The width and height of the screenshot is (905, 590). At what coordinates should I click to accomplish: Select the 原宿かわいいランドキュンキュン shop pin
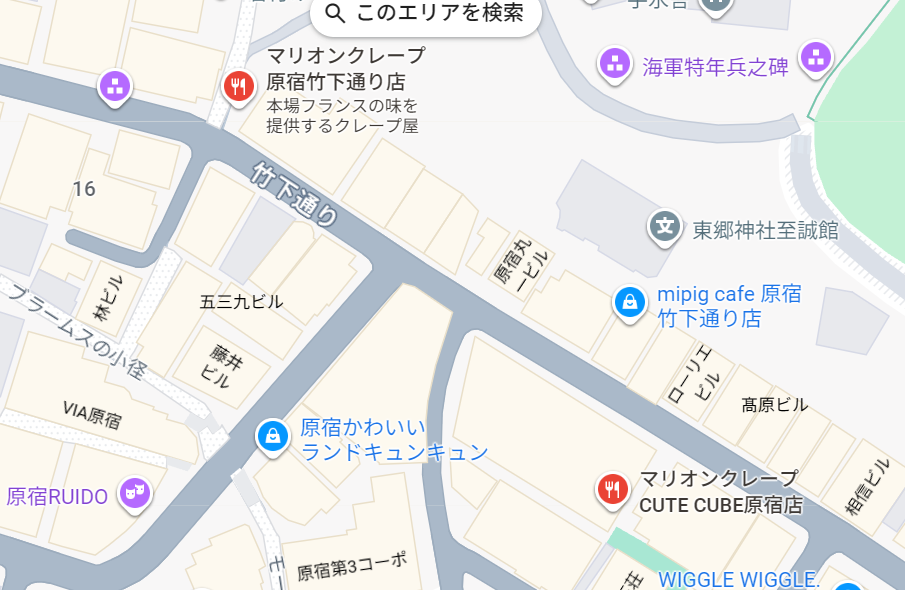[x=271, y=435]
